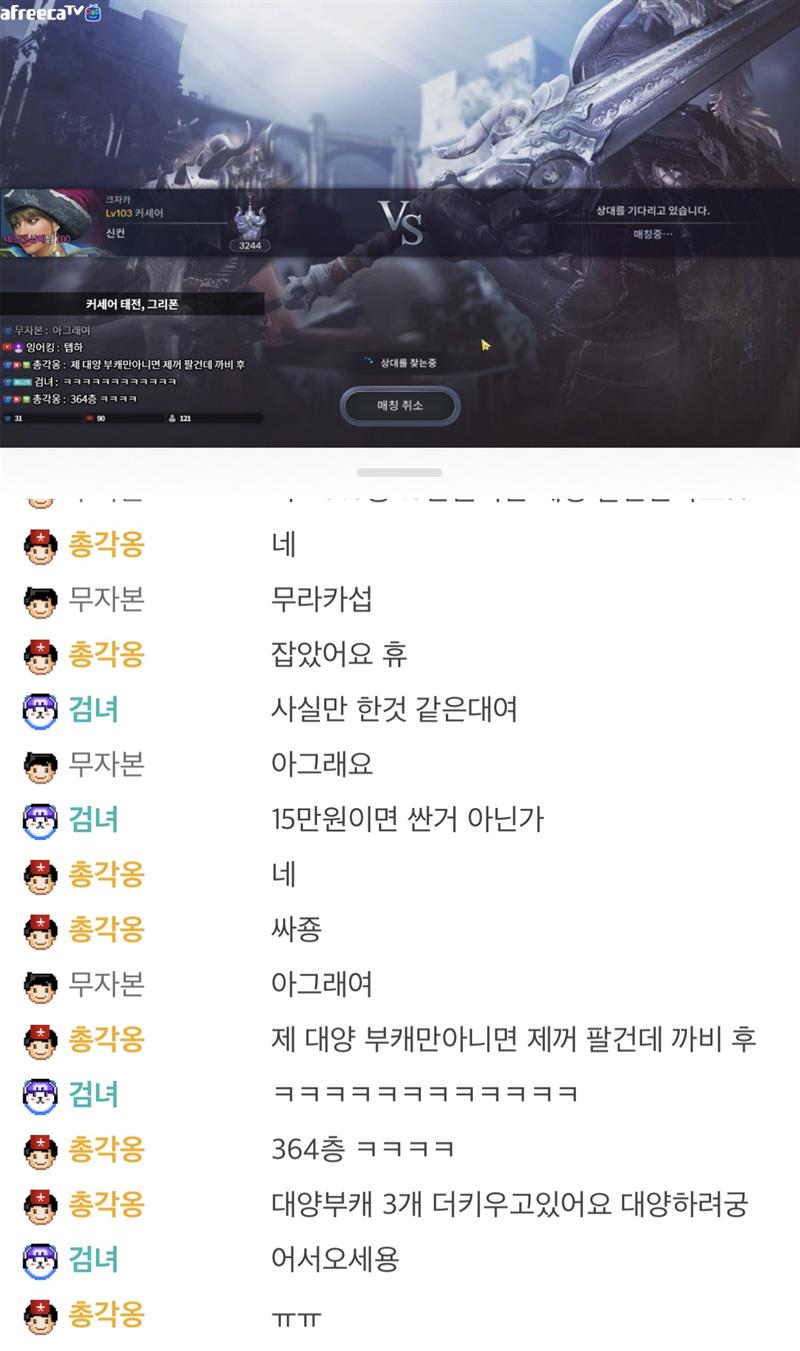Screen dimensions: 800x1351
Task: Tap the live stream video to show player controls
Action: (400, 120)
